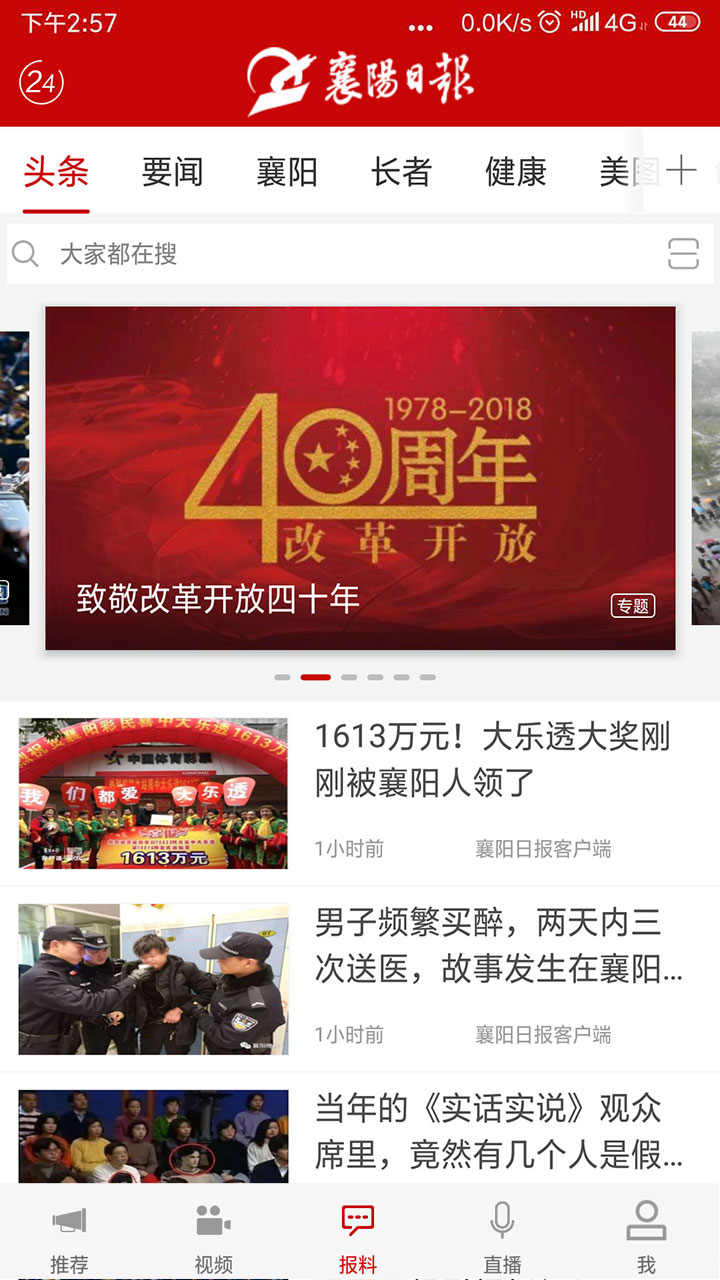Viewport: 720px width, 1280px height.
Task: Switch to the 健康 tab
Action: (x=516, y=172)
